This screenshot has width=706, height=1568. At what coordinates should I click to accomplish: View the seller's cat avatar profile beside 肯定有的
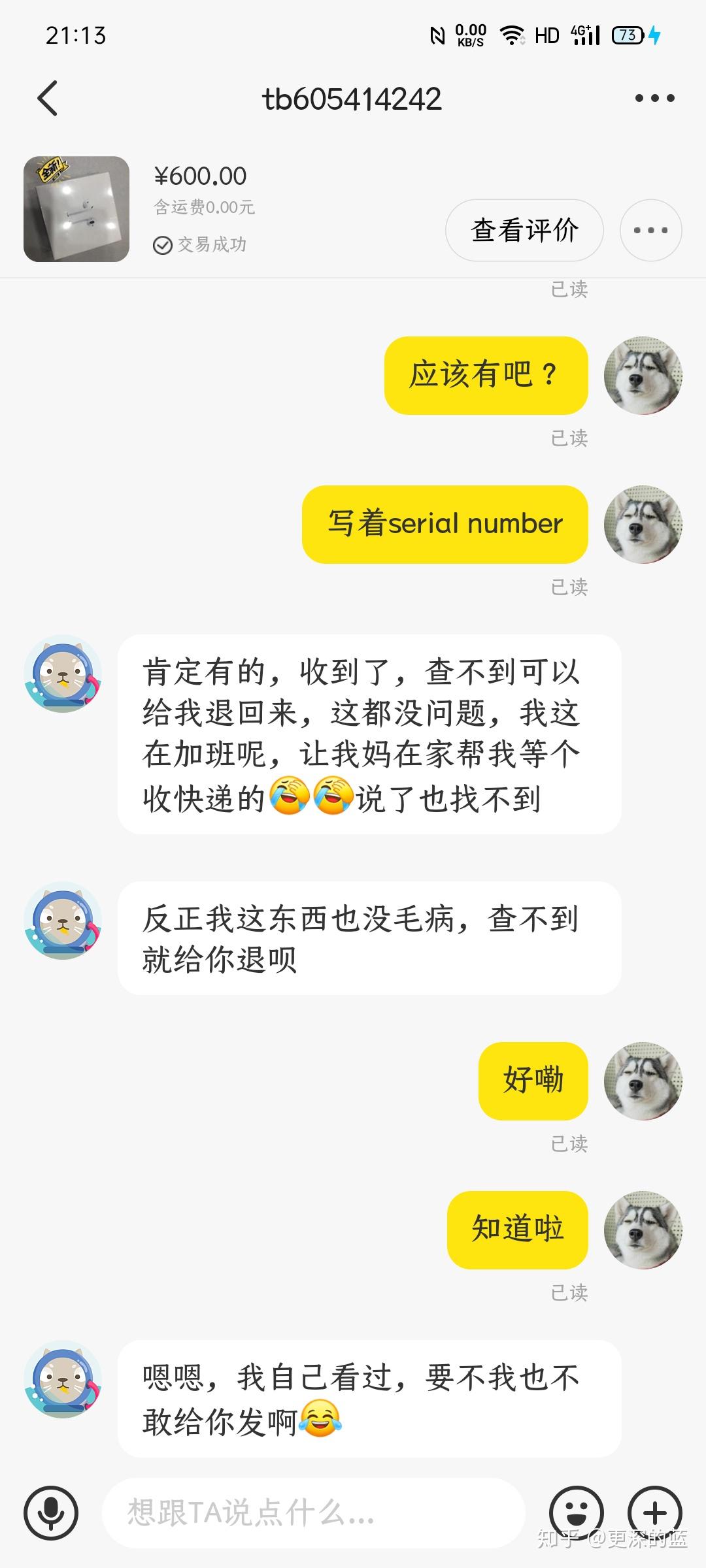point(63,674)
